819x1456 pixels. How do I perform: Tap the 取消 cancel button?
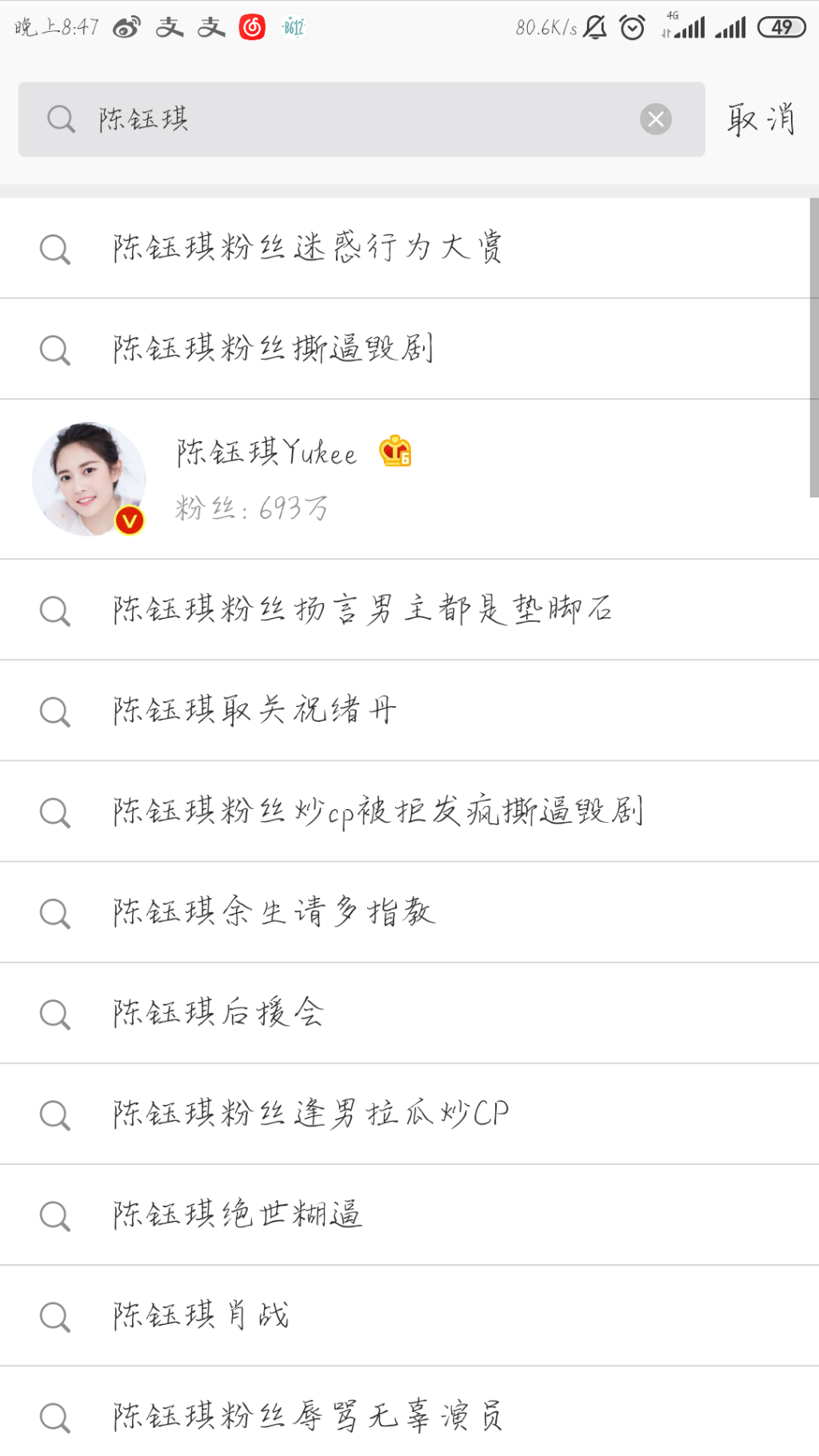(760, 119)
